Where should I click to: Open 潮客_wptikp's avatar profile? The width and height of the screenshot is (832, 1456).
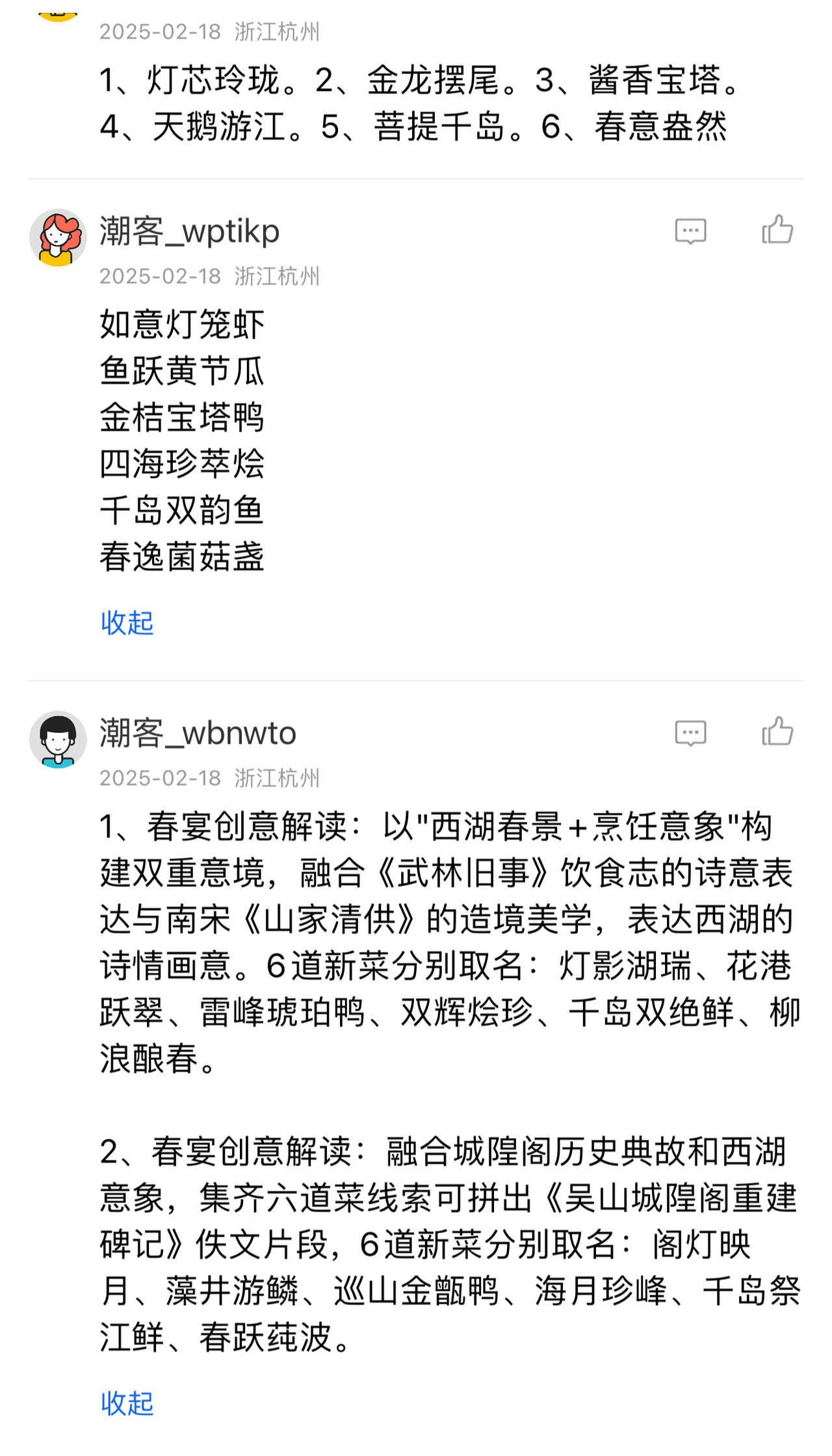coord(58,237)
